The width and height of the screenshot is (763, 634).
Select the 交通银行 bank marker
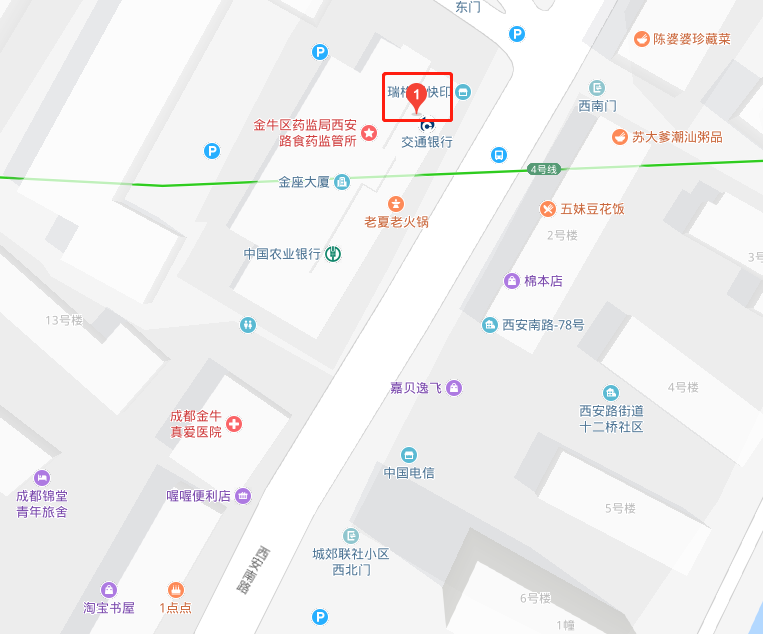click(x=428, y=125)
